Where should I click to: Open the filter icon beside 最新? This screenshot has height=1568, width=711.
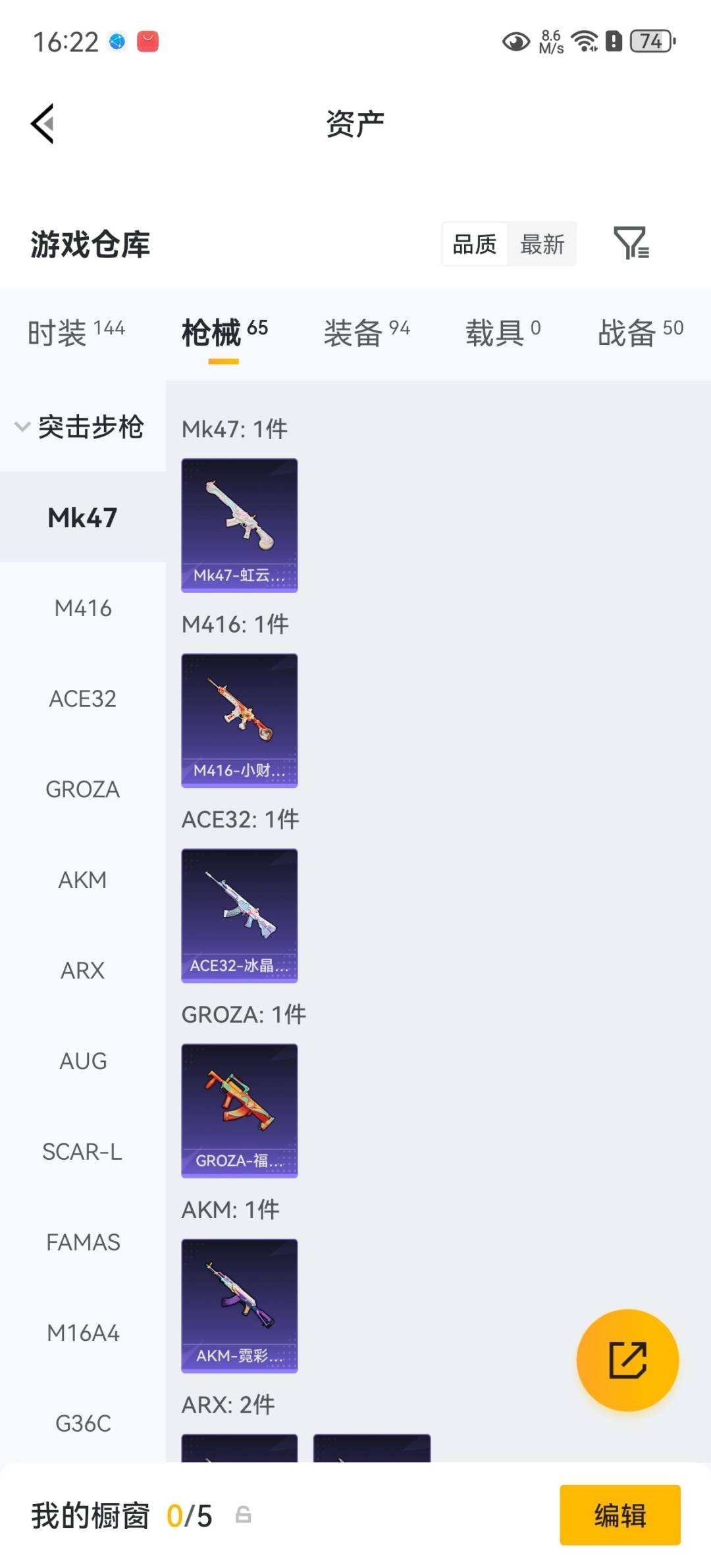click(x=631, y=244)
